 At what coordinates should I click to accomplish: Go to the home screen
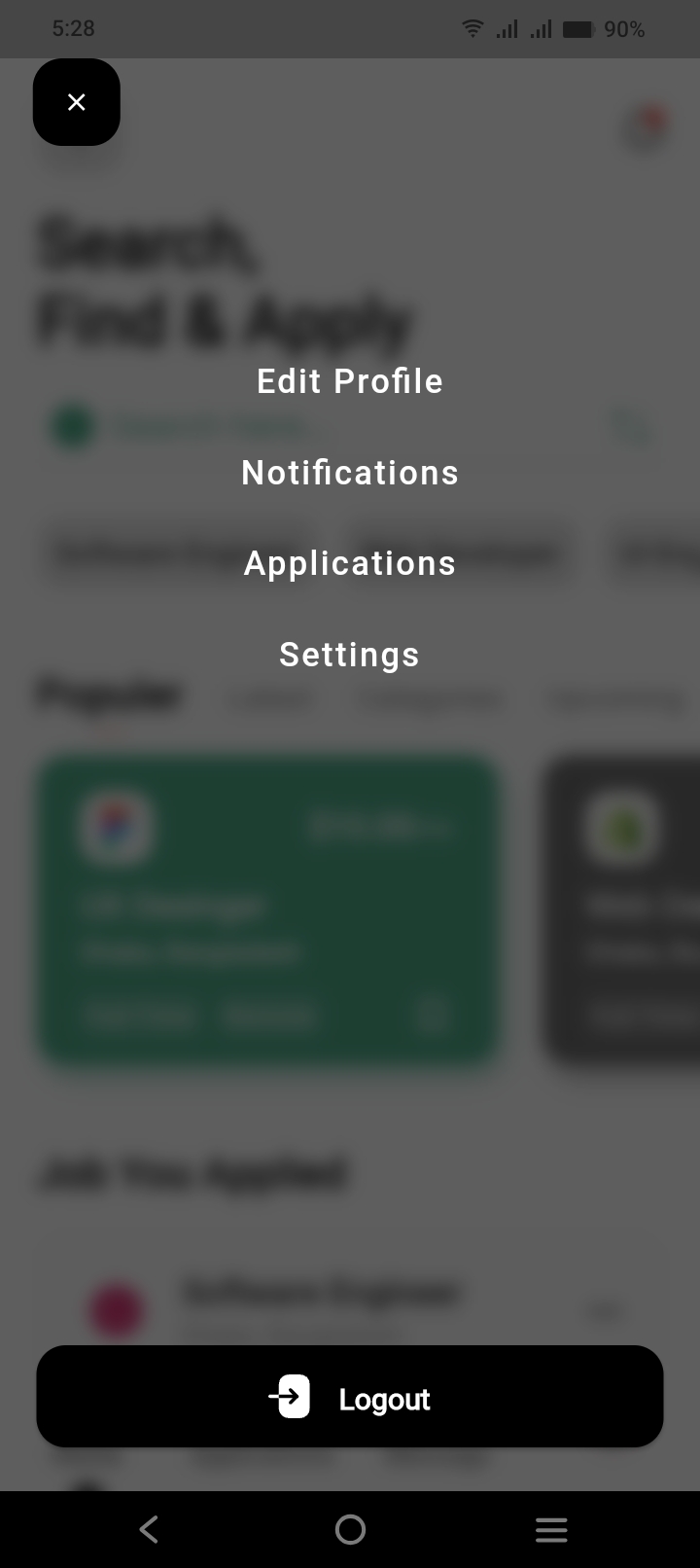click(350, 1529)
